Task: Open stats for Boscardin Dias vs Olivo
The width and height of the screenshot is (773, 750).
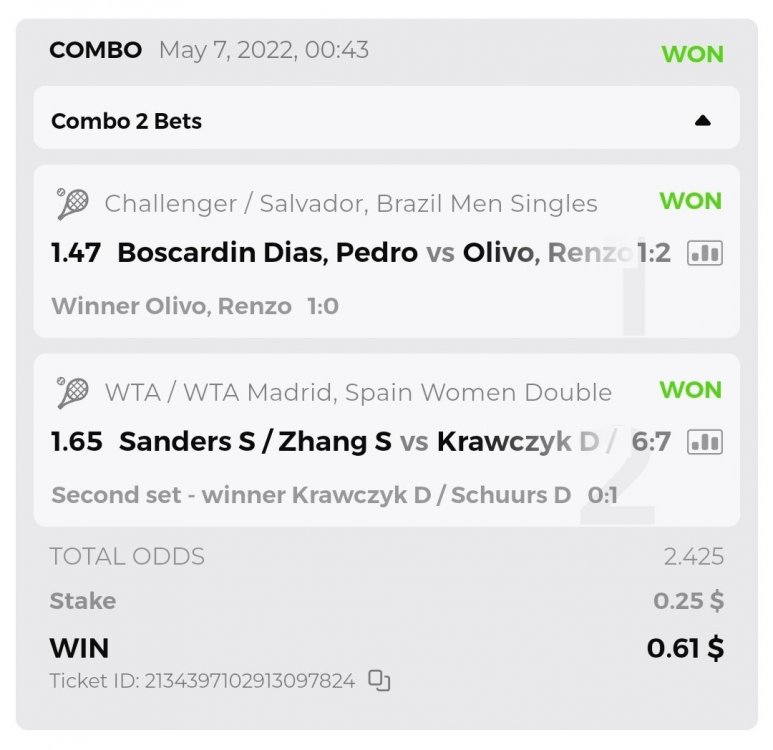Action: (704, 253)
